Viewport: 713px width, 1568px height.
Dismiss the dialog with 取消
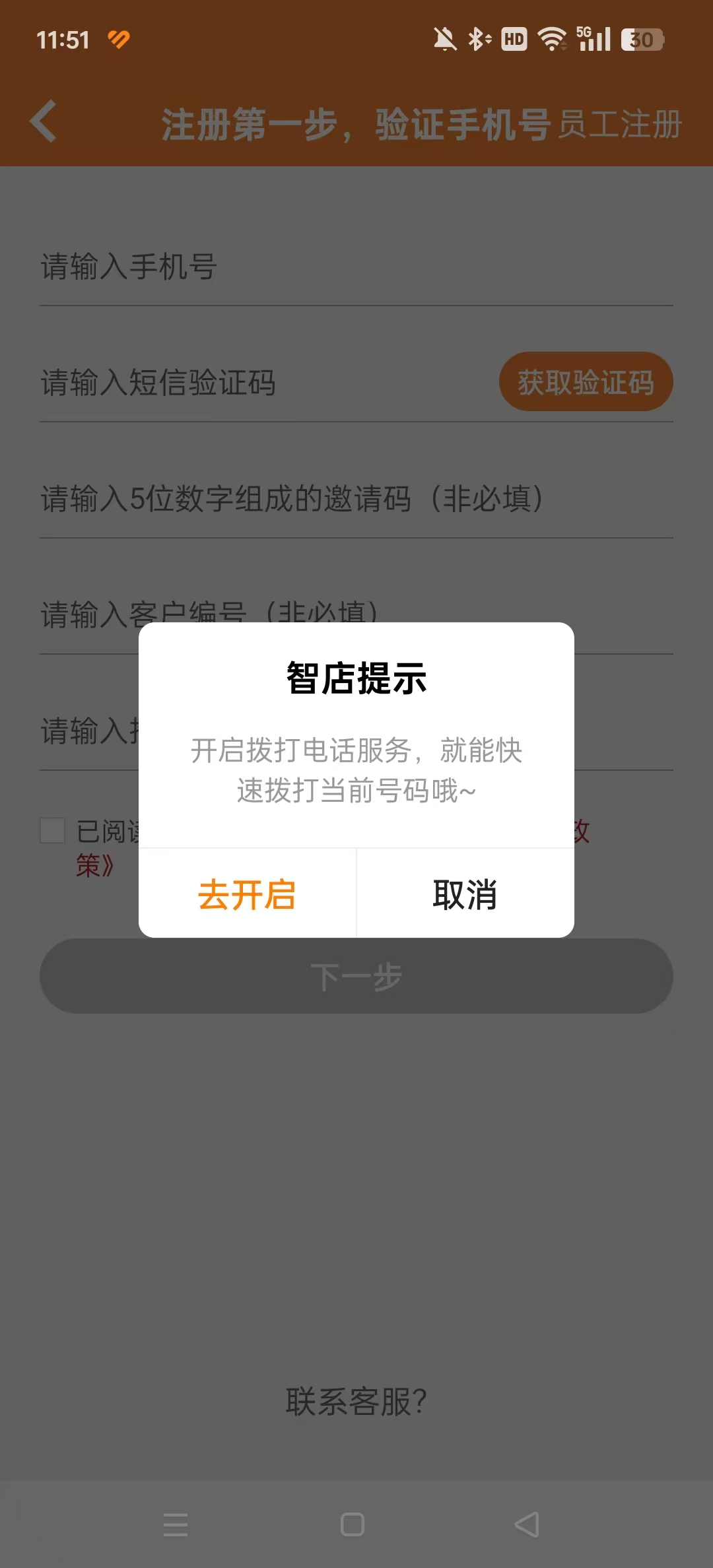pyautogui.click(x=465, y=894)
